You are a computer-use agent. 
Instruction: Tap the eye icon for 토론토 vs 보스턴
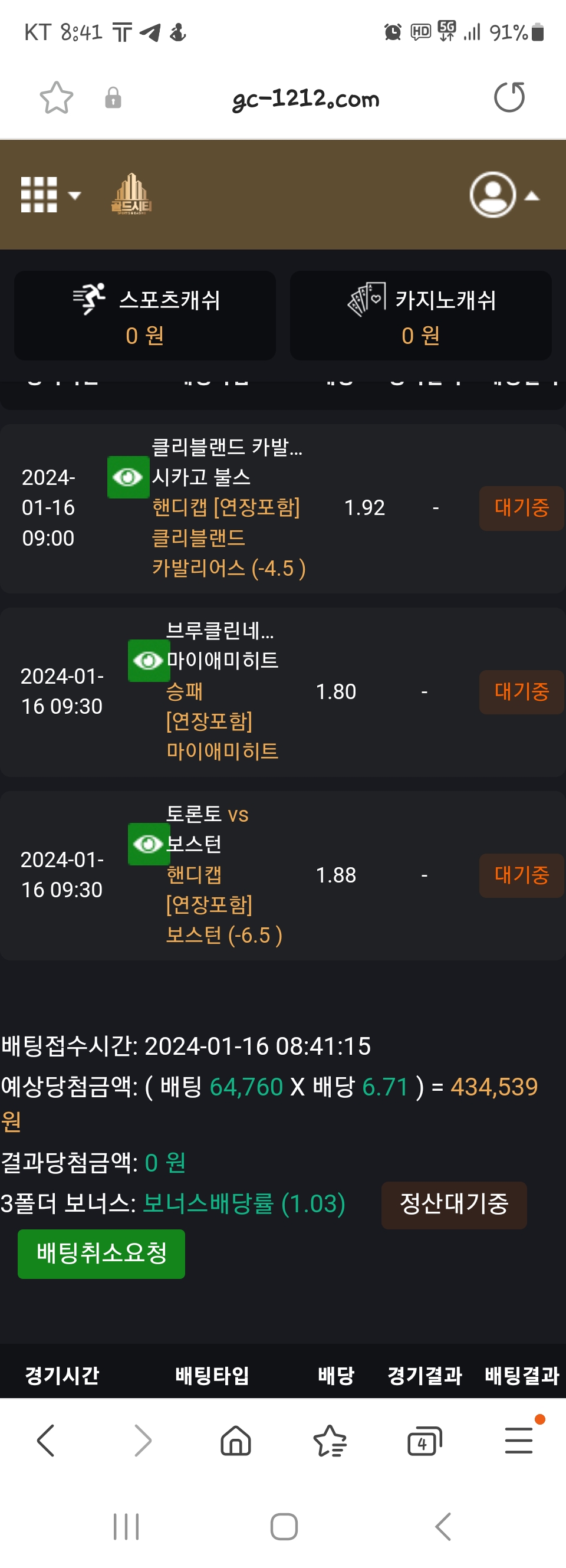(x=149, y=844)
